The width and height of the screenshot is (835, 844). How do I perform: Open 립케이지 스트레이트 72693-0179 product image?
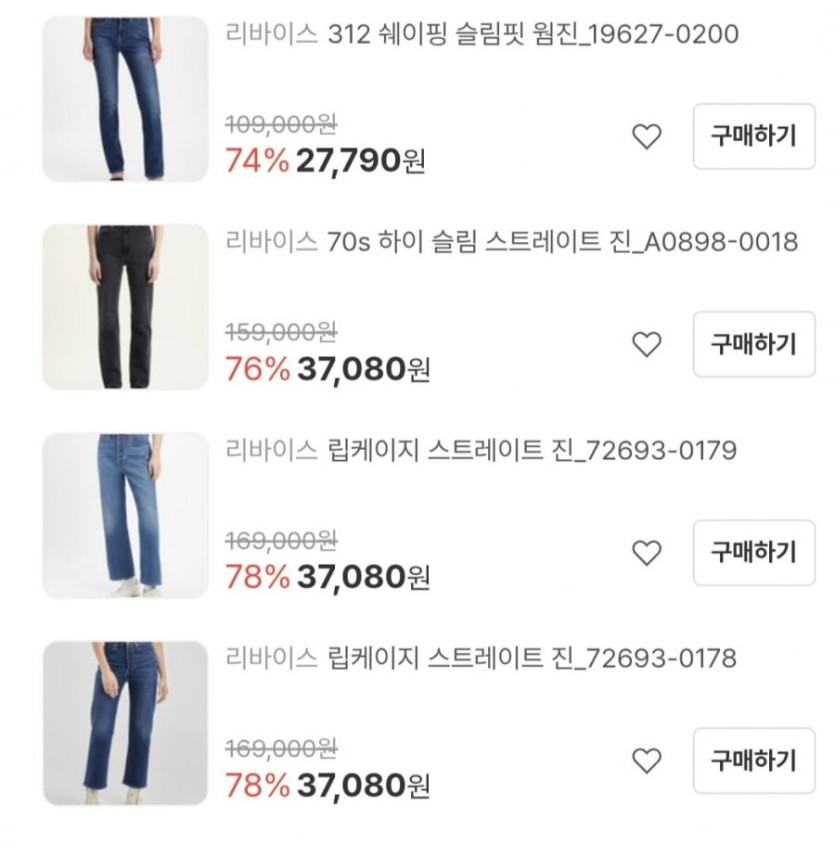coord(125,515)
